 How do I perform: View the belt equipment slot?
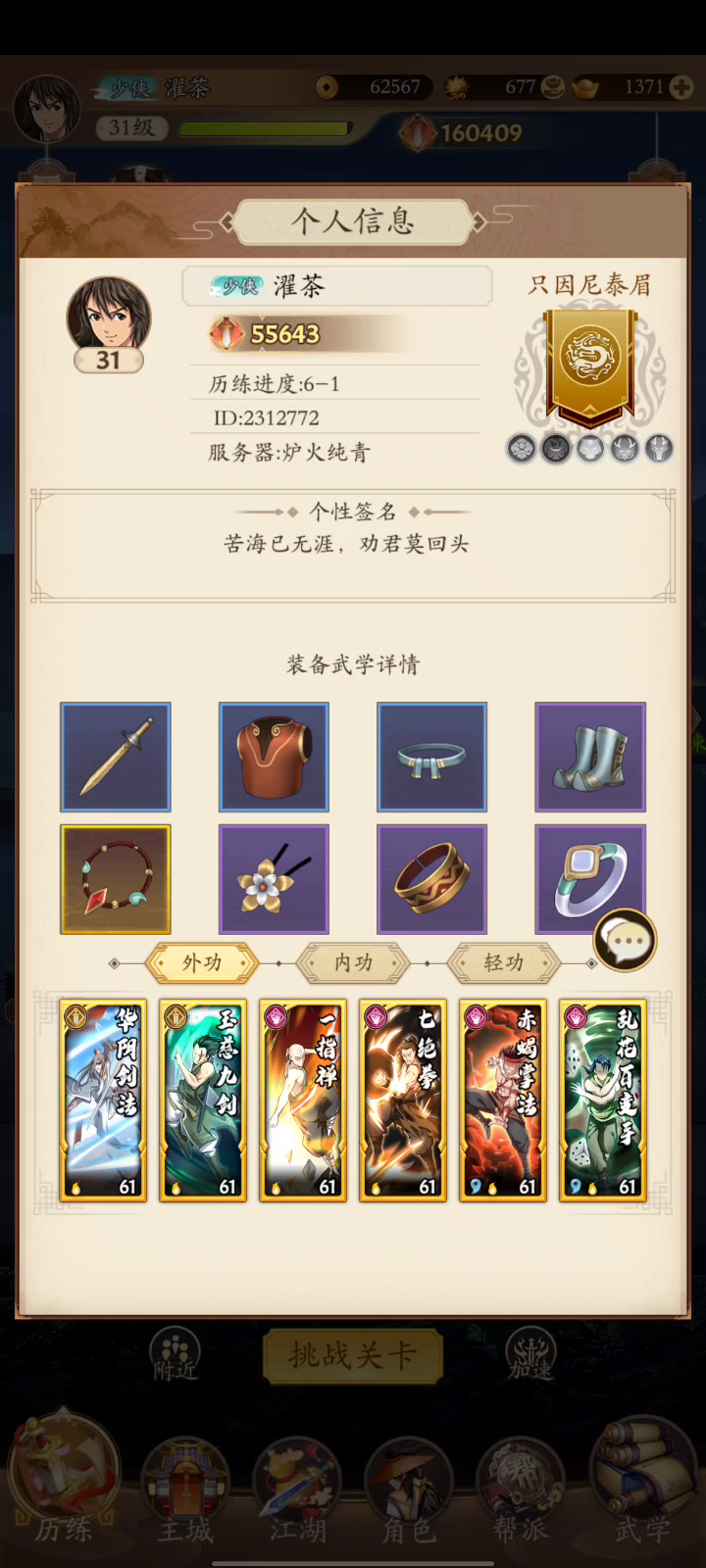coord(431,757)
